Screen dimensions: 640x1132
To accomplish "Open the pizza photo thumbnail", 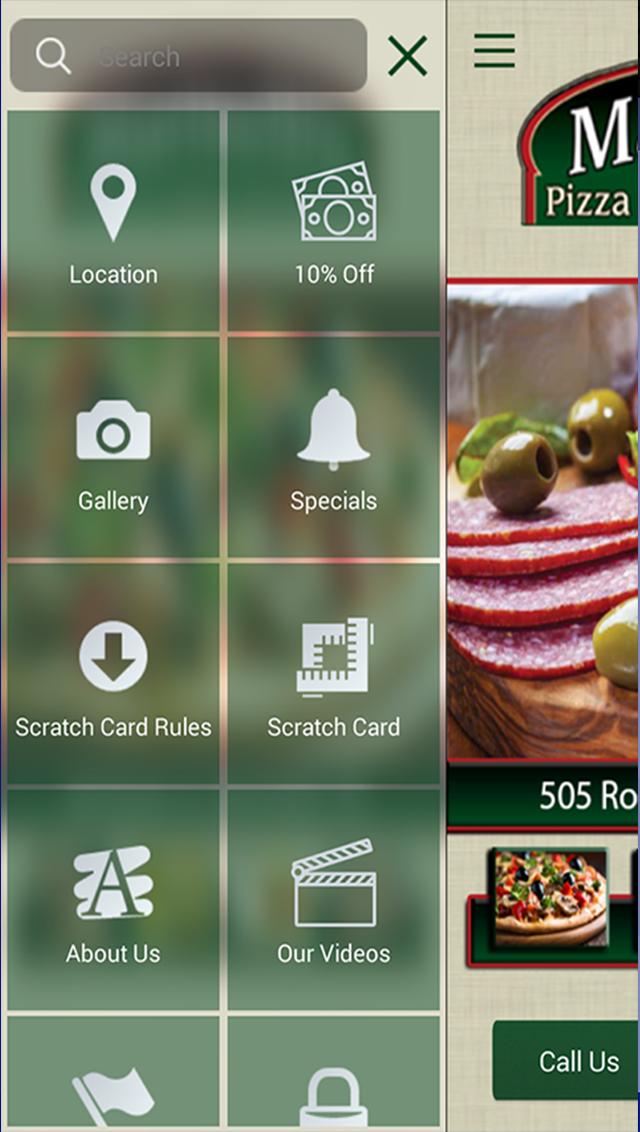I will [x=551, y=897].
